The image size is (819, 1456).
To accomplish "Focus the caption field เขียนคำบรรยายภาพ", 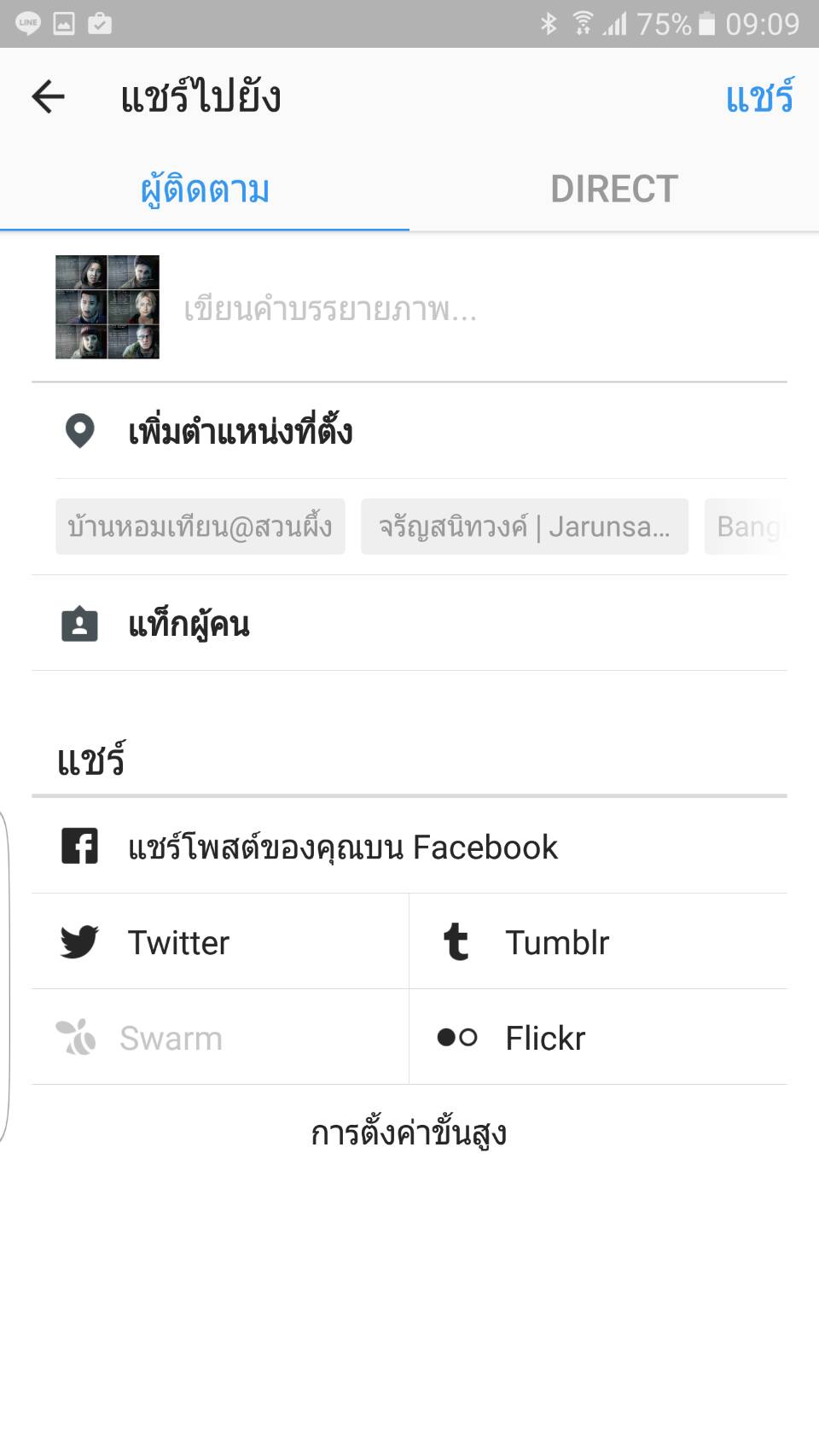I will pyautogui.click(x=478, y=309).
